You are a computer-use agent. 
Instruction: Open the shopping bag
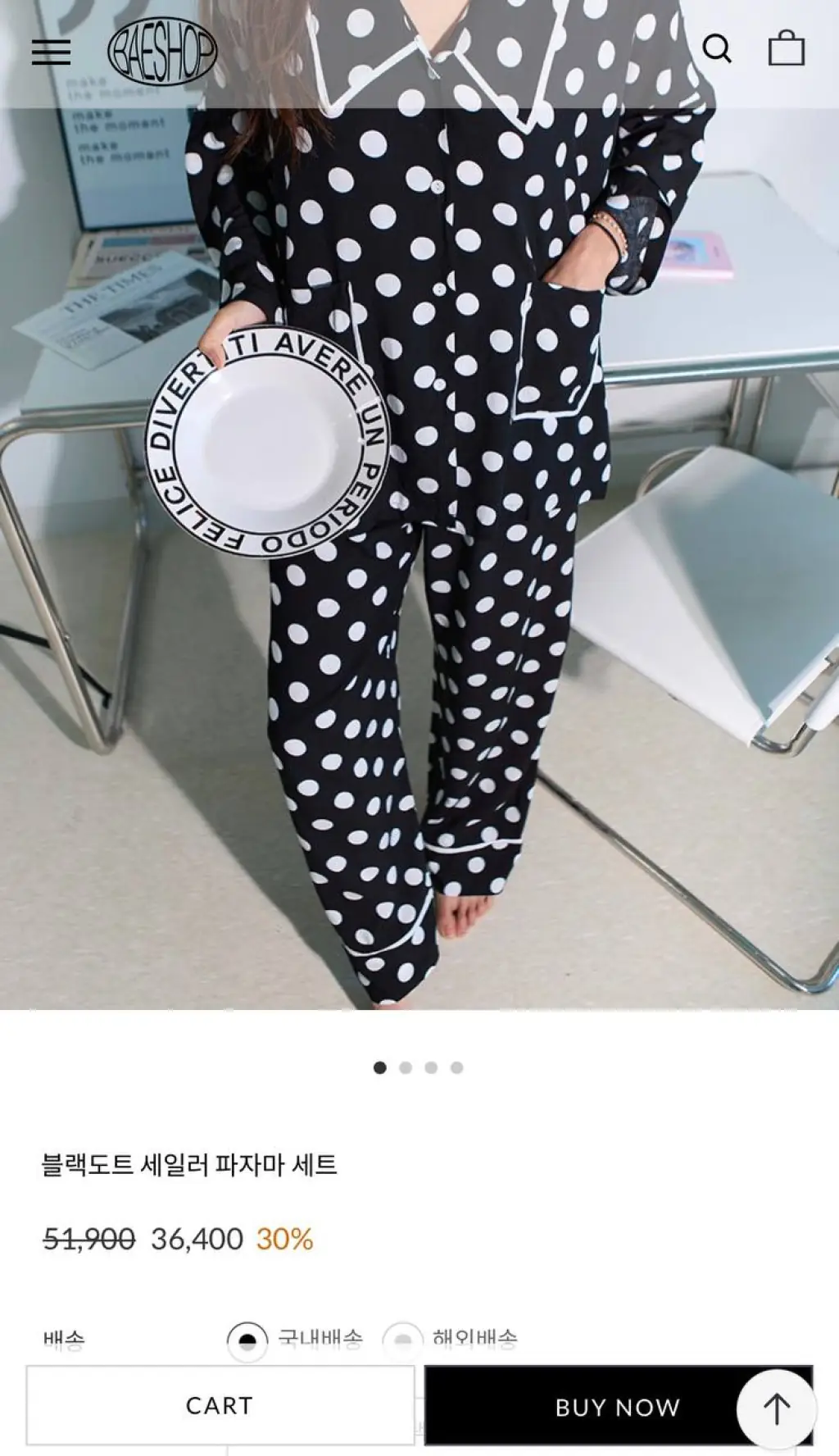click(786, 49)
